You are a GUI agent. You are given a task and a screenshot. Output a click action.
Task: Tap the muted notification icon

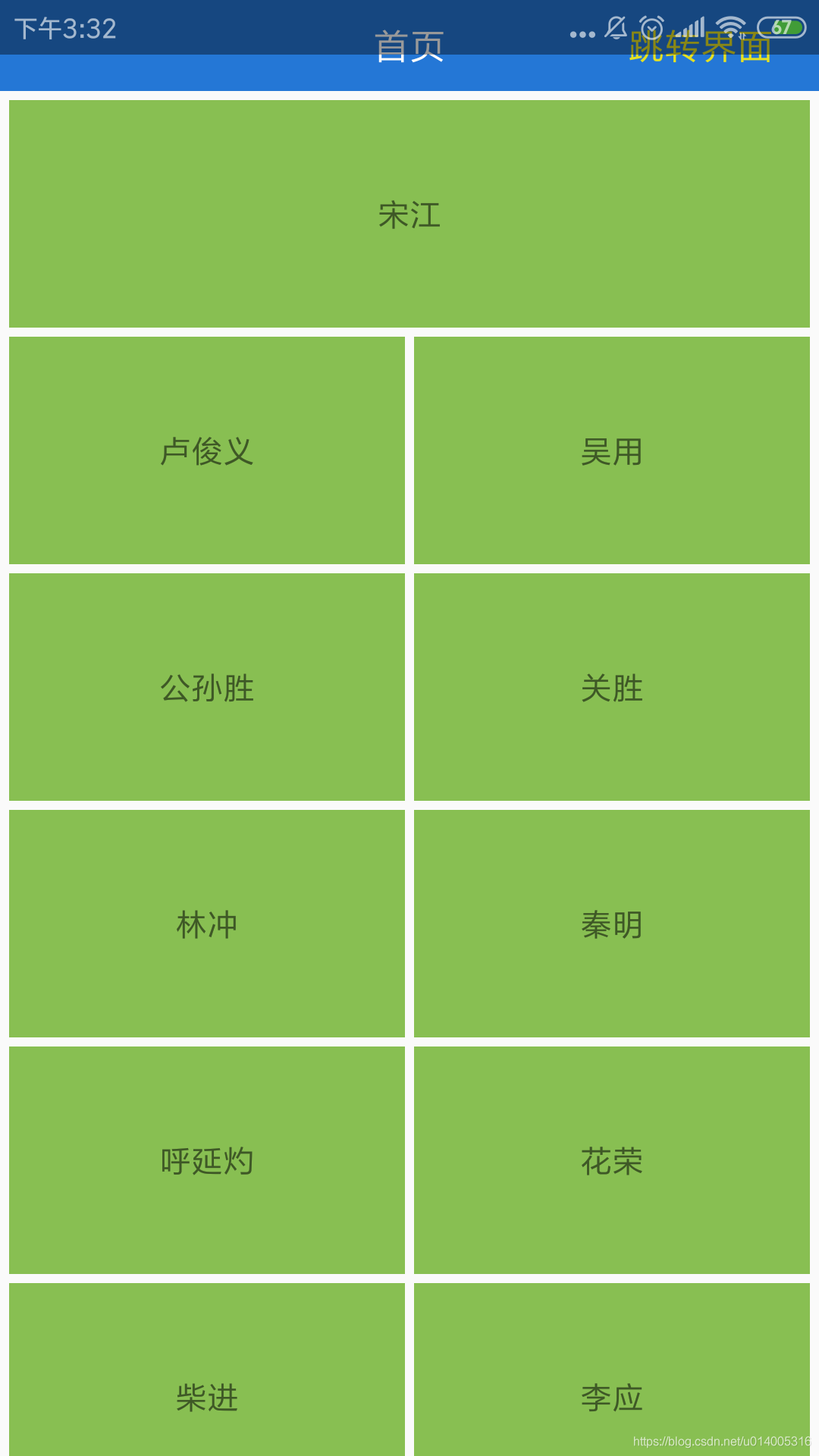[x=615, y=27]
